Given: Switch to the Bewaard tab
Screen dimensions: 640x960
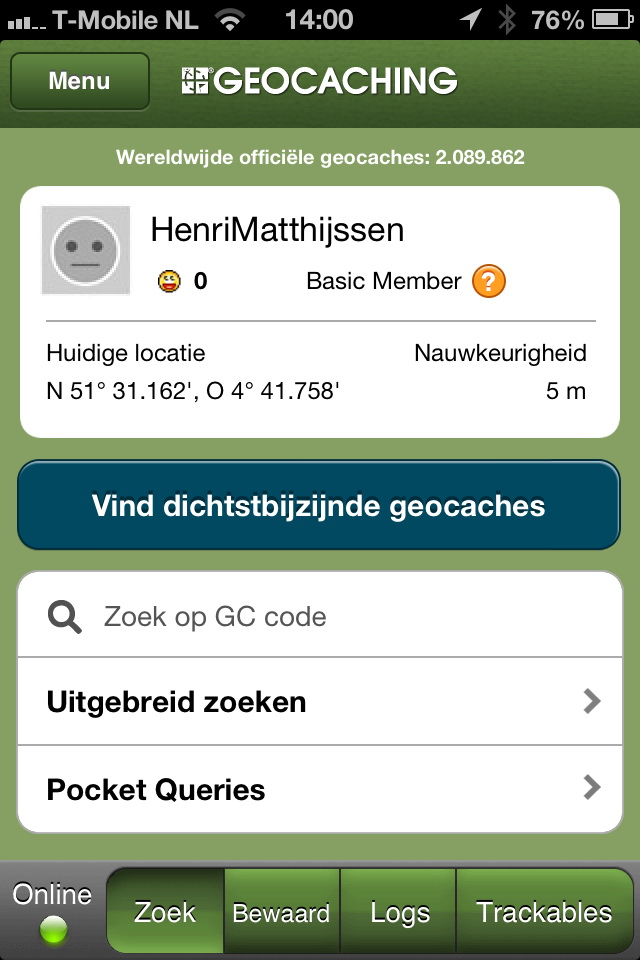Looking at the screenshot, I should click(x=281, y=912).
